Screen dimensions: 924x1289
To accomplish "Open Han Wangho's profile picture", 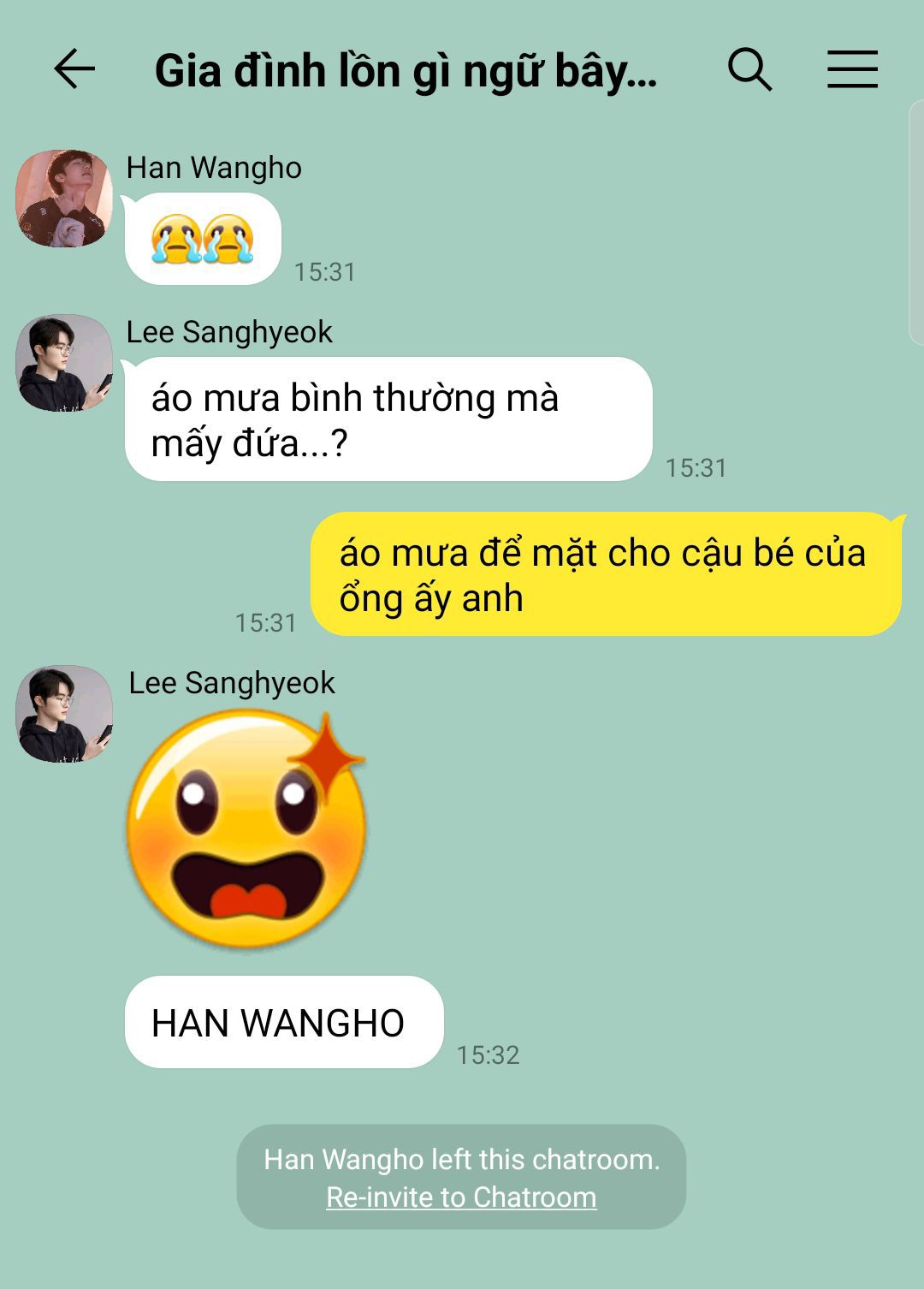I will (x=64, y=199).
